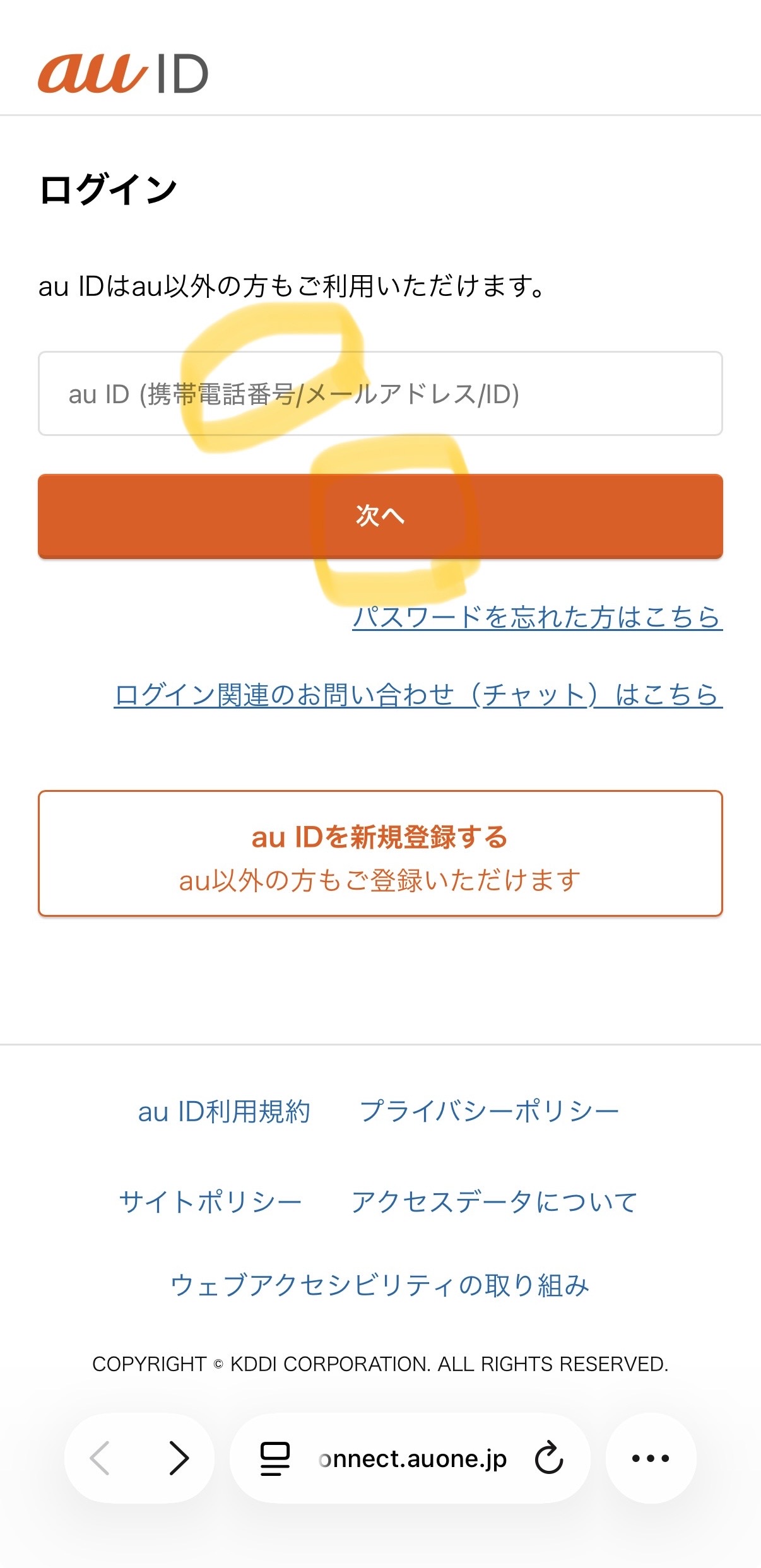
Task: Open au ID利用規約 link
Action: 224,1112
